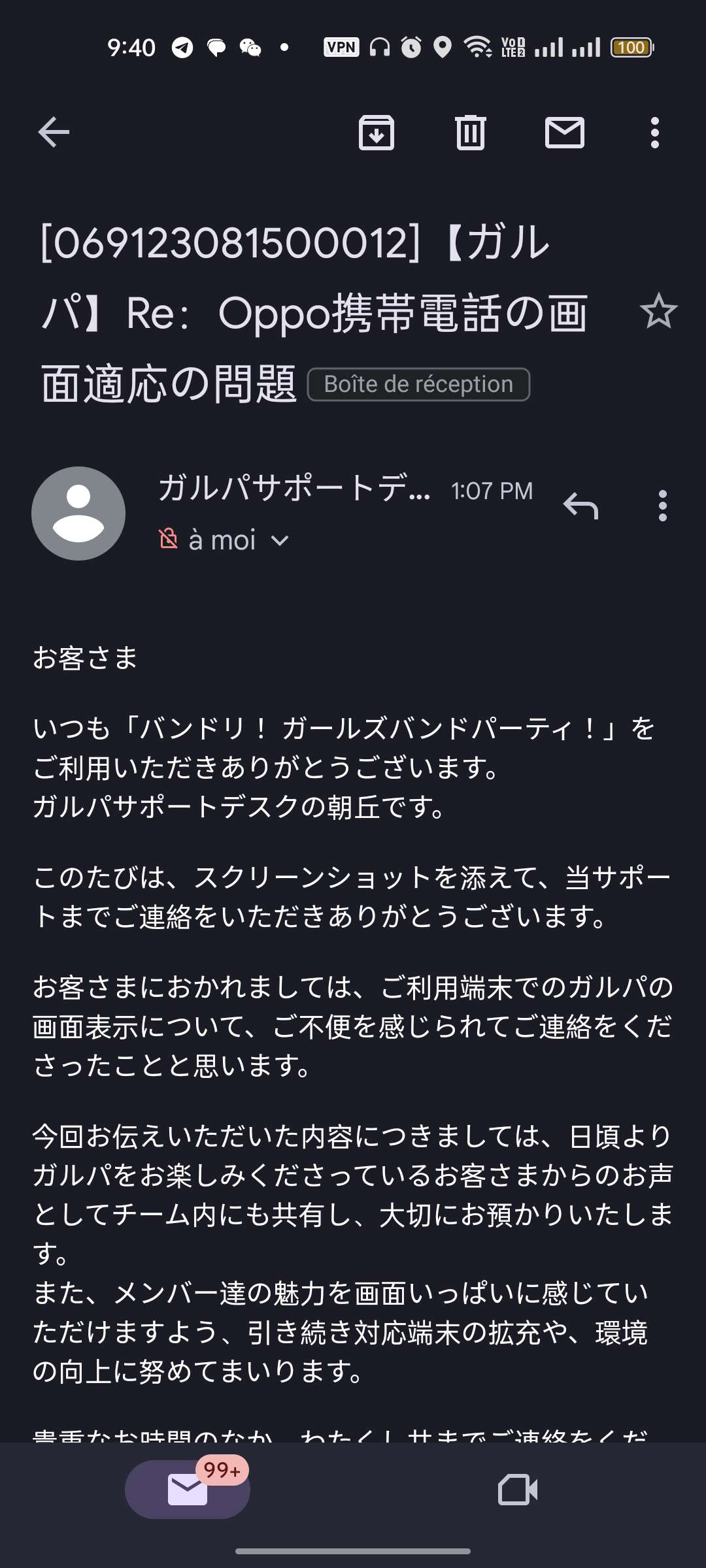This screenshot has height=1568, width=706.
Task: View encryption info via the red lock icon
Action: click(x=168, y=539)
